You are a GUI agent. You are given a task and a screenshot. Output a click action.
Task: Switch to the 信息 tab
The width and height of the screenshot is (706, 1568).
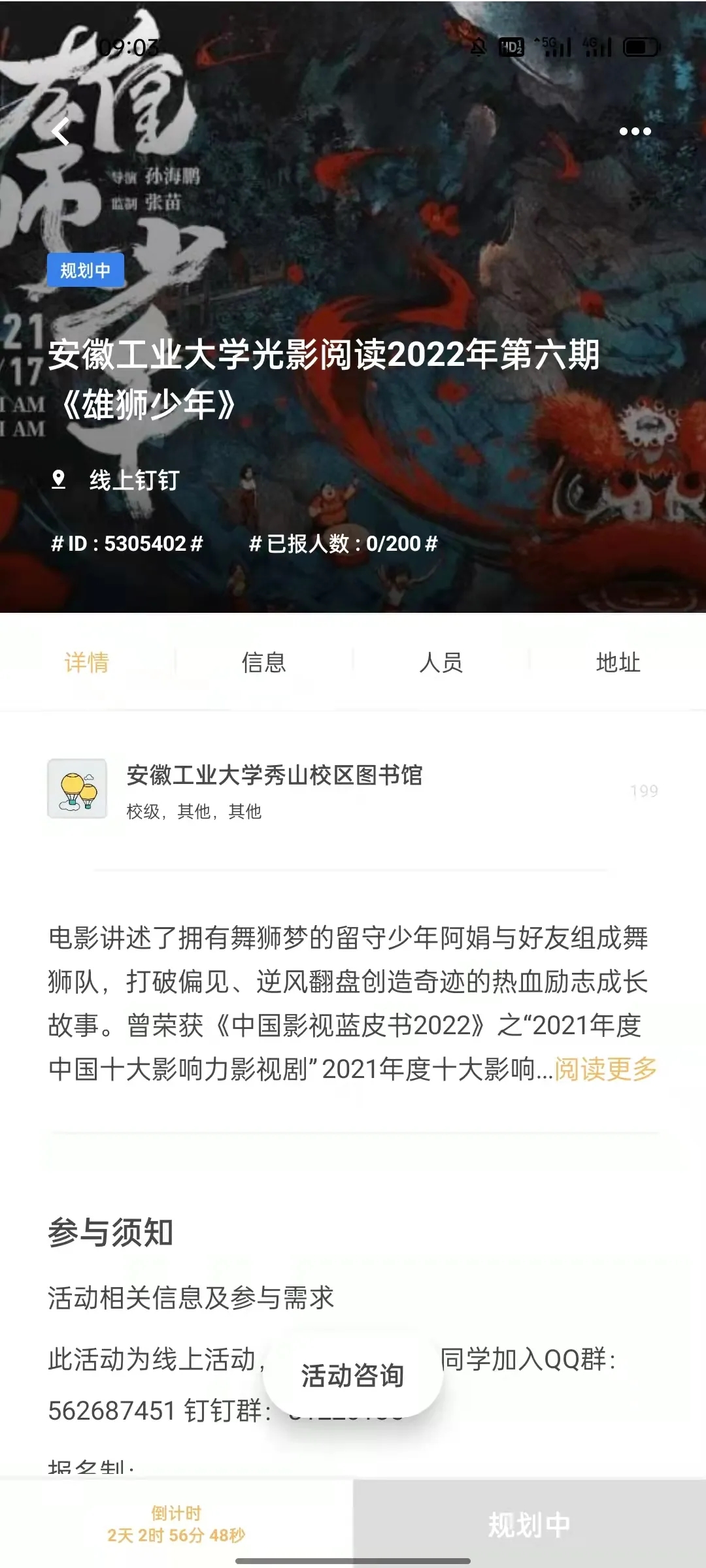coord(264,662)
